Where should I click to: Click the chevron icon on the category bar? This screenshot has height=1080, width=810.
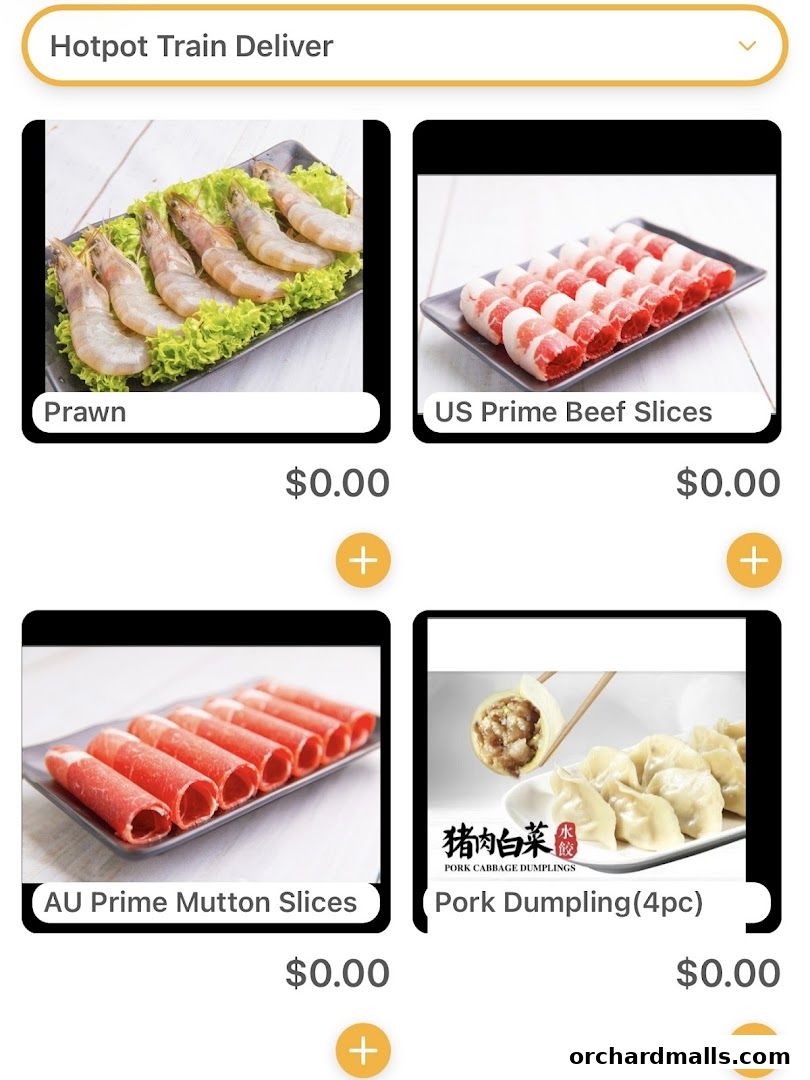[x=747, y=45]
